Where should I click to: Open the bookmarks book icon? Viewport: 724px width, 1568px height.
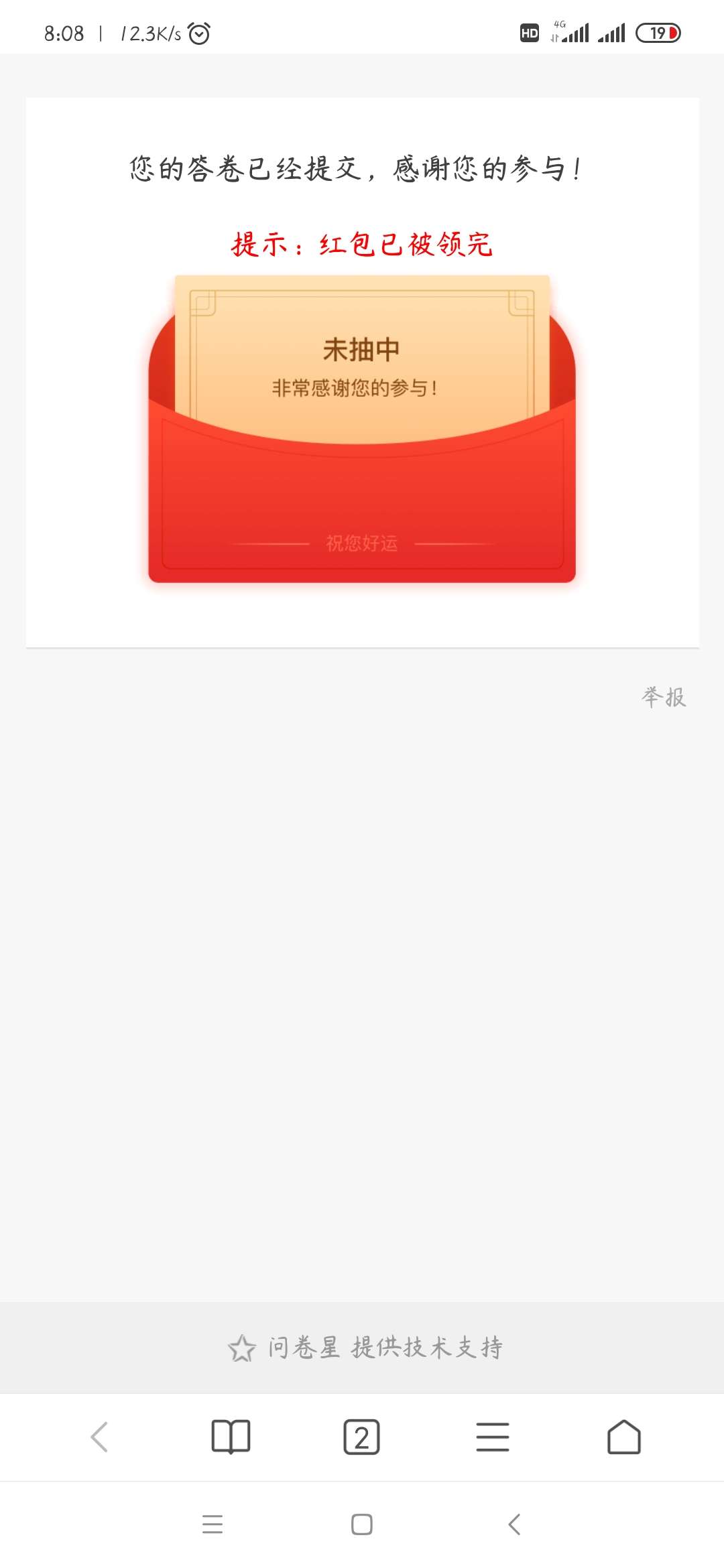point(231,1437)
